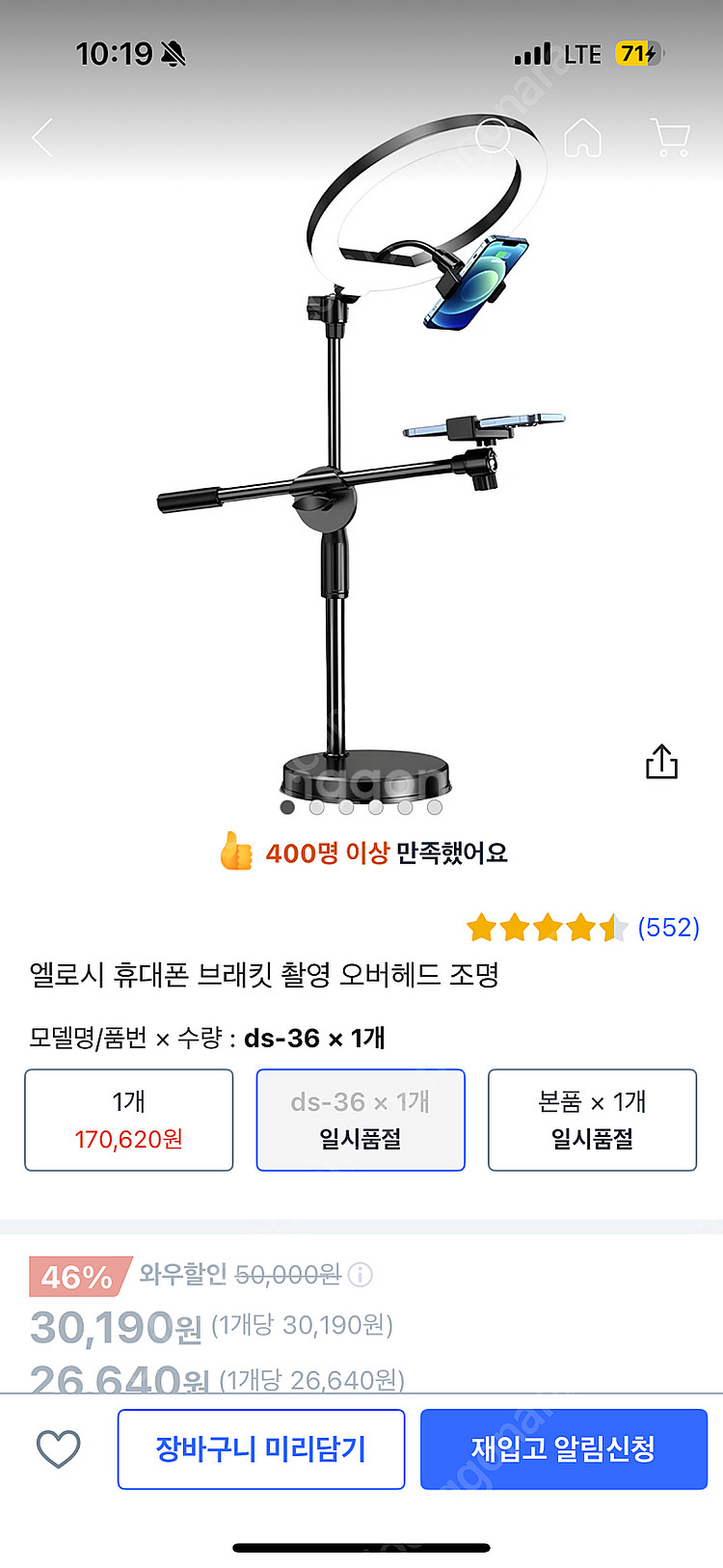Open the shopping cart
Viewport: 723px width, 1568px height.
tap(671, 138)
